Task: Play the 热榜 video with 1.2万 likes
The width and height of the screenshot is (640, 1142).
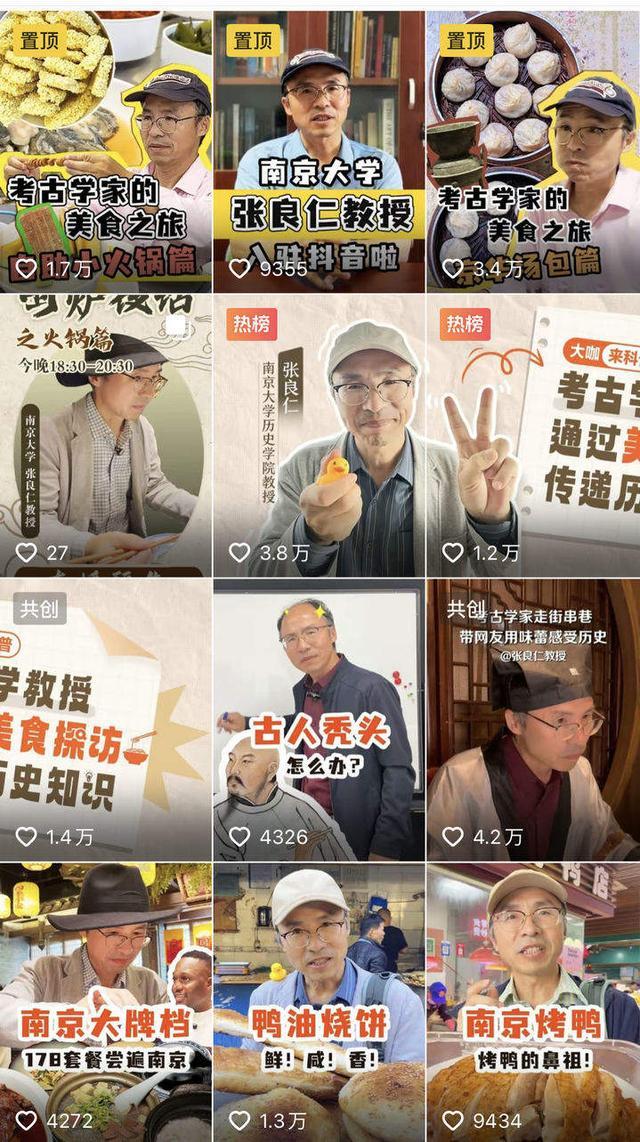Action: [533, 435]
